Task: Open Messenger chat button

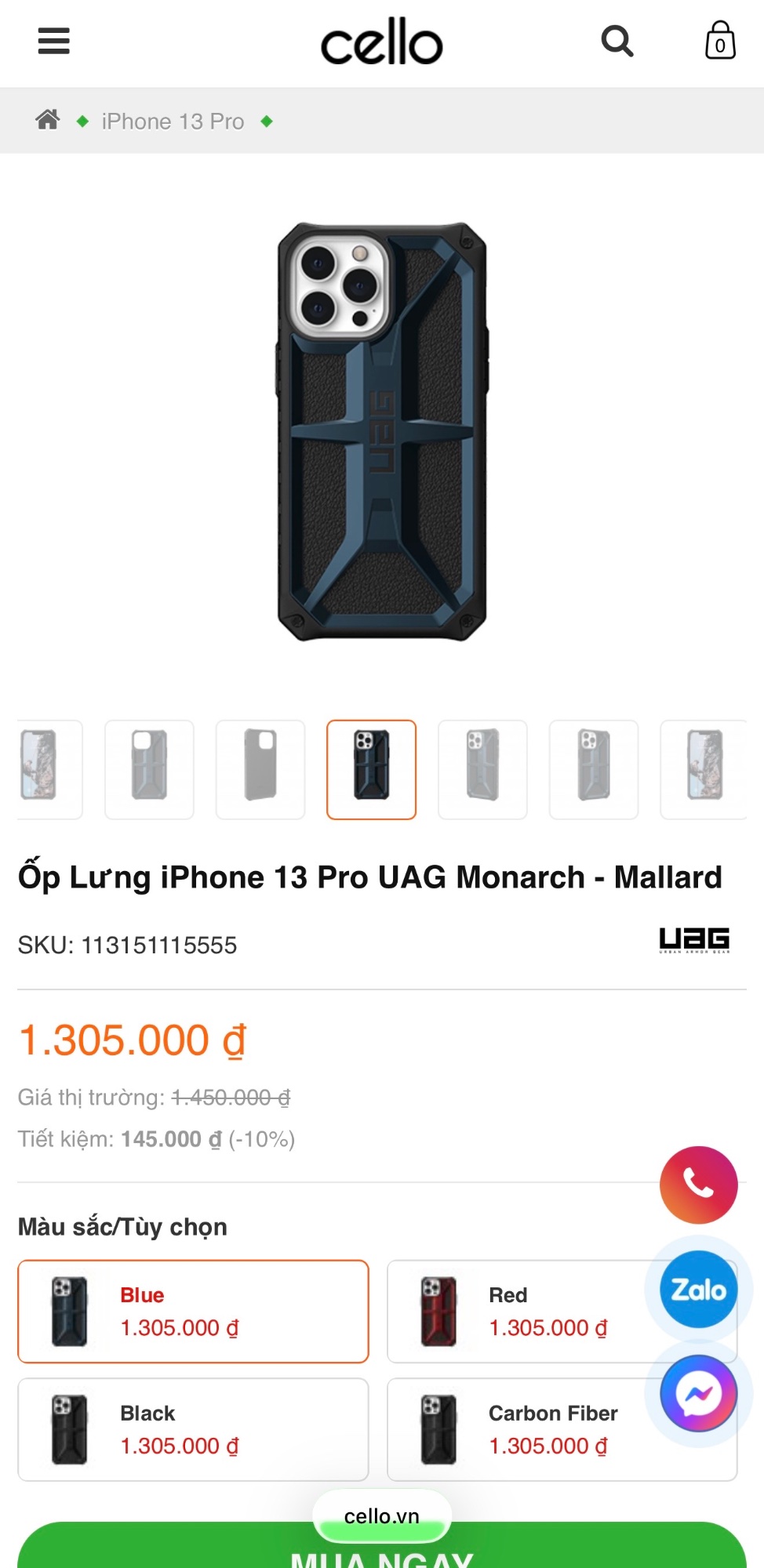Action: coord(698,1393)
